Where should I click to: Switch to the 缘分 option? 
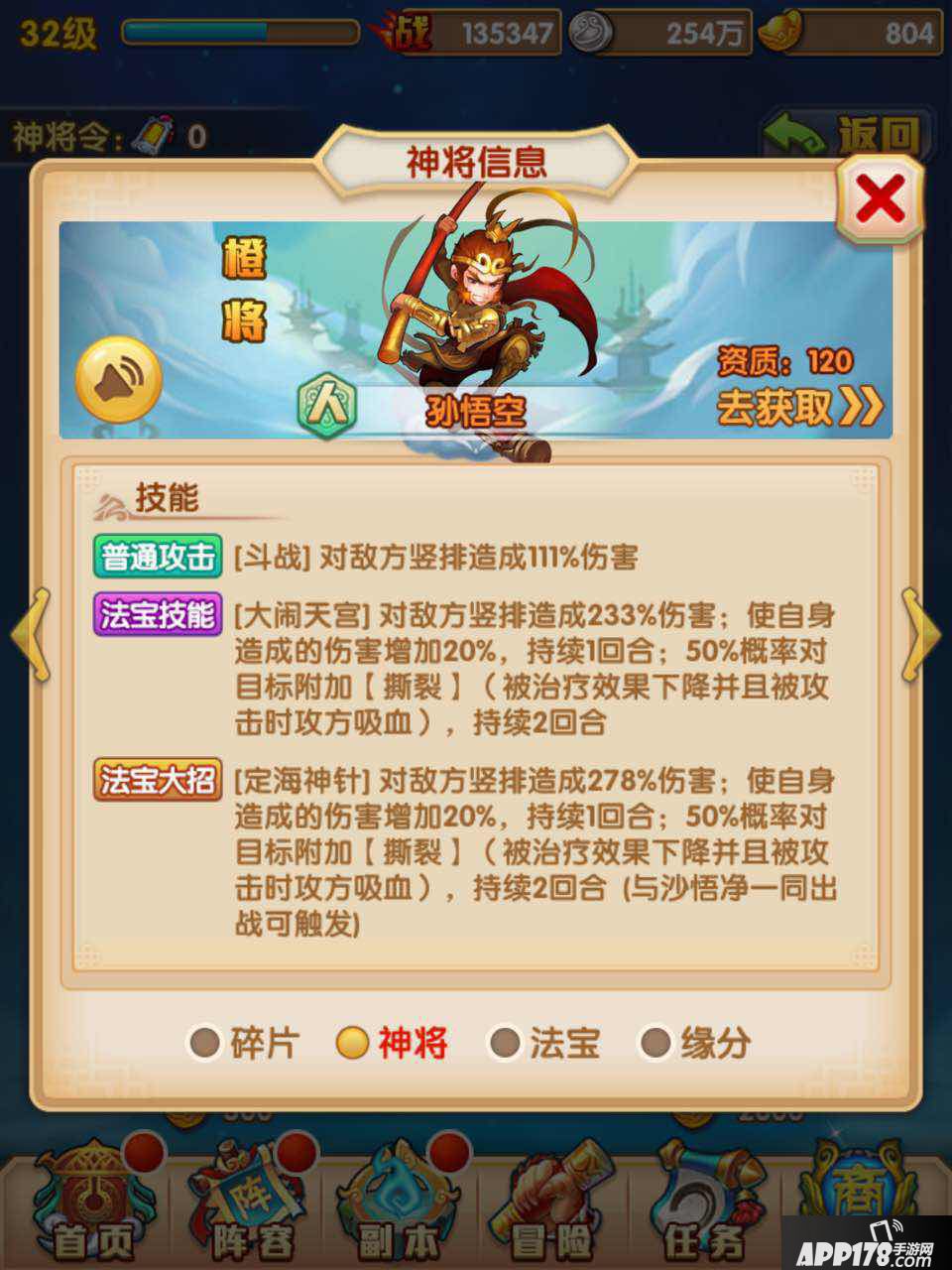(x=696, y=1043)
